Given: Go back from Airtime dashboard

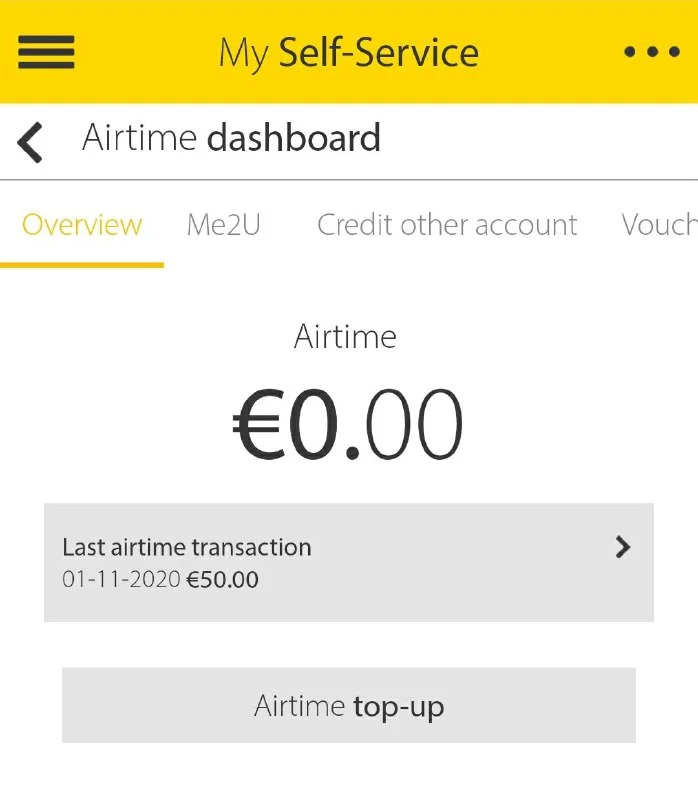Looking at the screenshot, I should pos(31,141).
